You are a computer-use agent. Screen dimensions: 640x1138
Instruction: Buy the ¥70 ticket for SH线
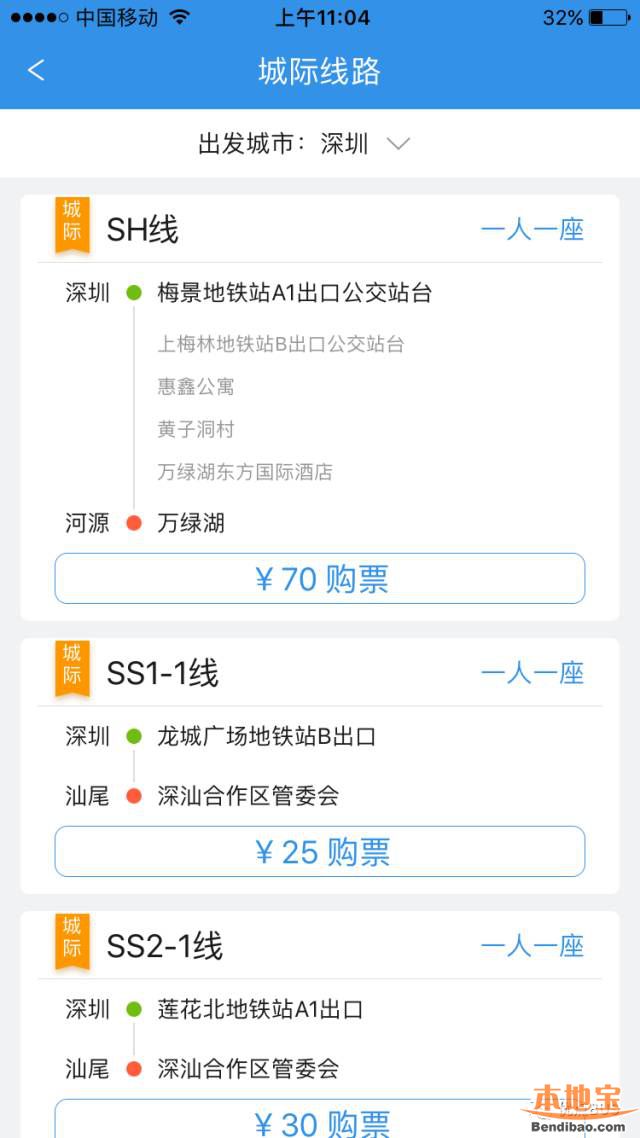tap(320, 578)
